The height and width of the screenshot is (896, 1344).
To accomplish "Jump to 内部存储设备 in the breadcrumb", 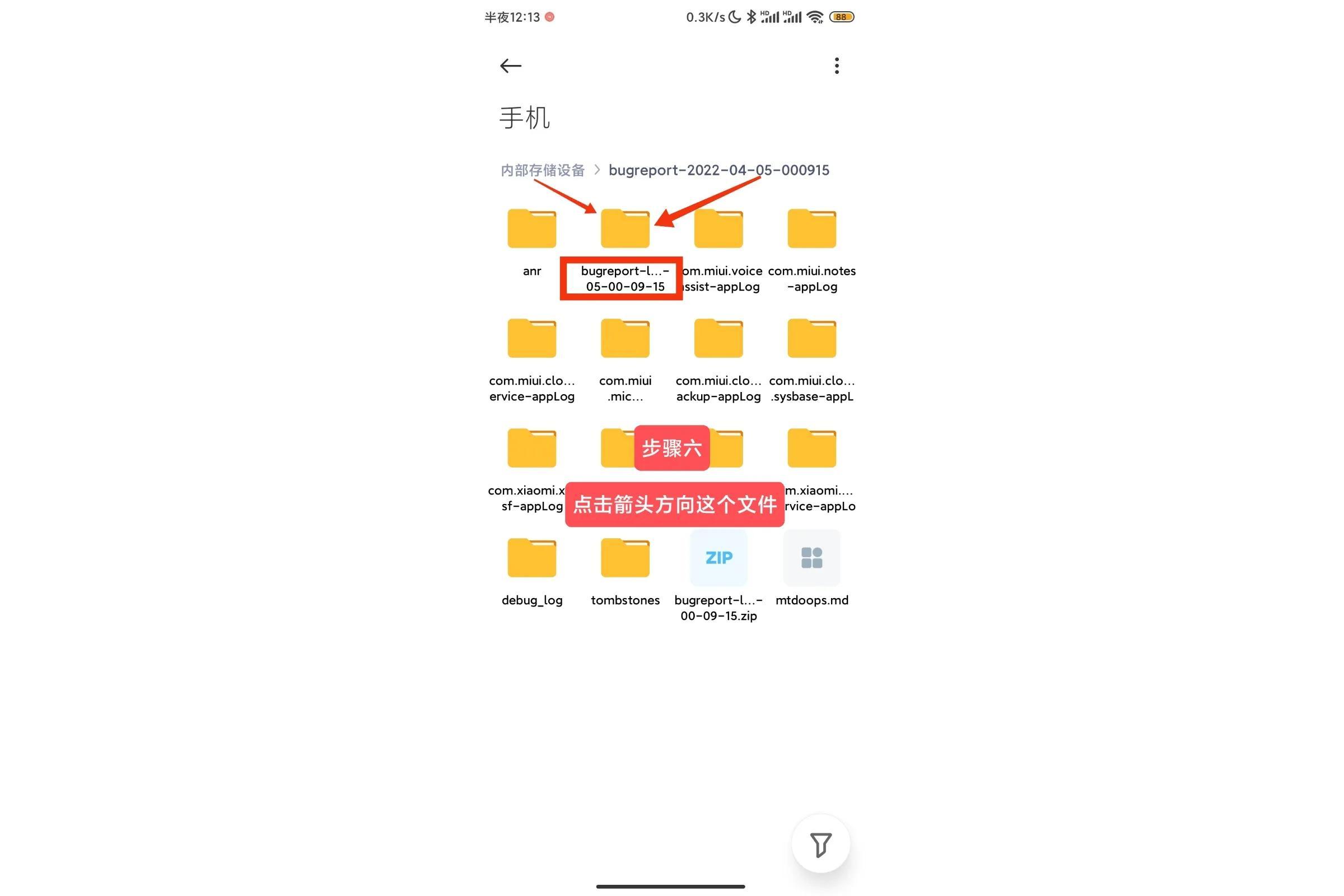I will 542,170.
